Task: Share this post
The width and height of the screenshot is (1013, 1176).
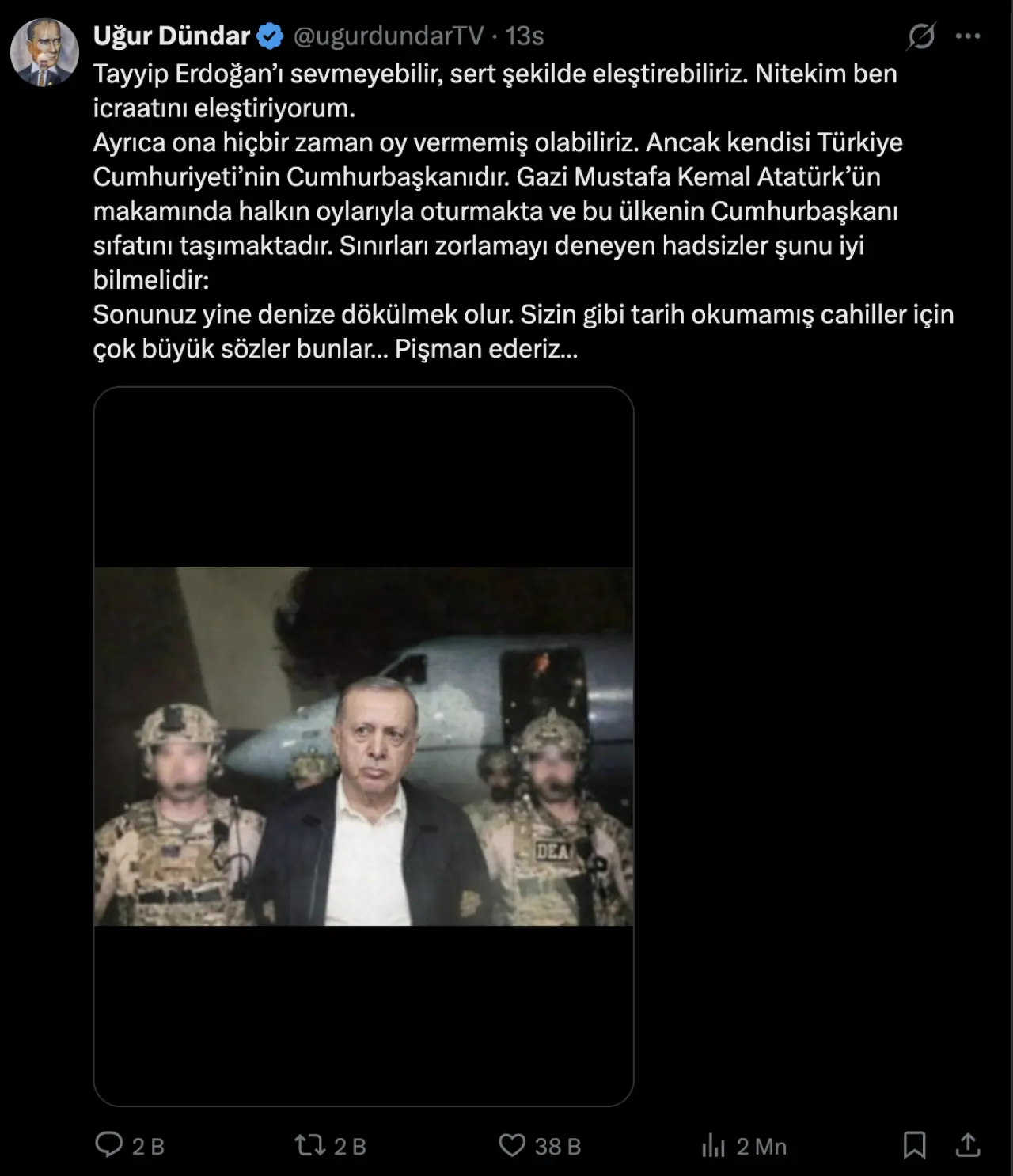Action: (x=968, y=1145)
